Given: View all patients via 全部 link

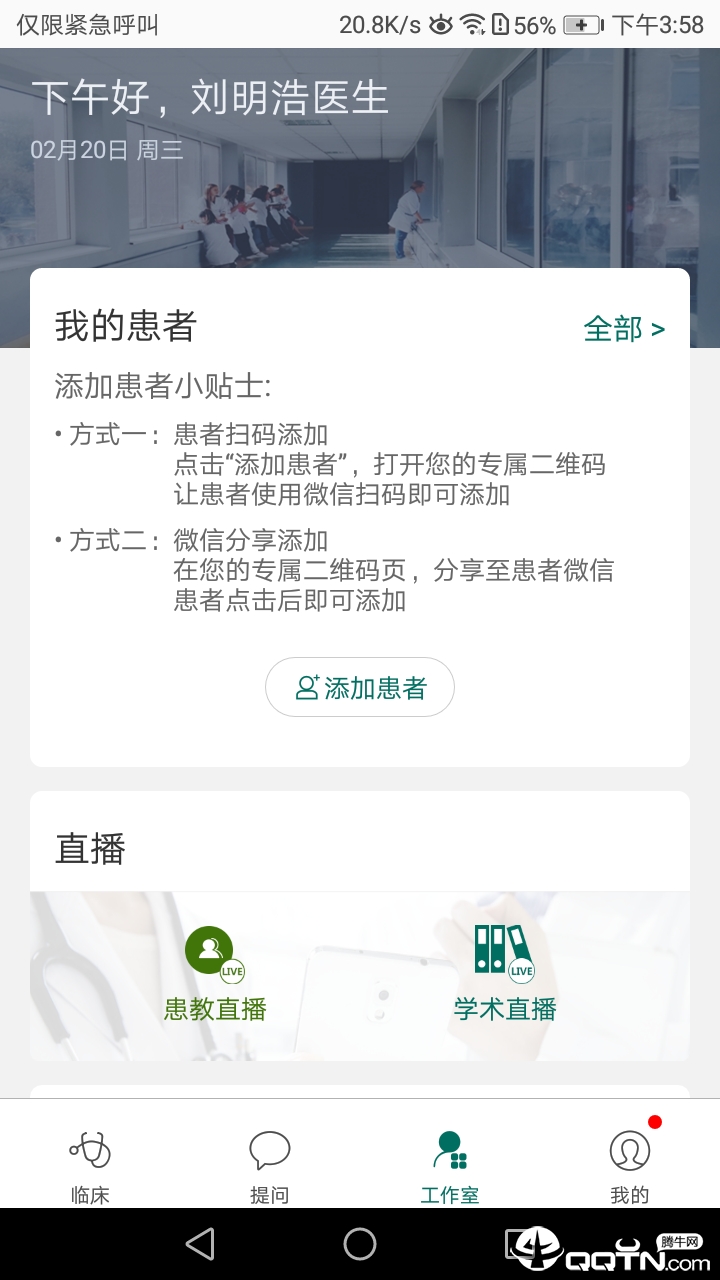Looking at the screenshot, I should [x=624, y=329].
